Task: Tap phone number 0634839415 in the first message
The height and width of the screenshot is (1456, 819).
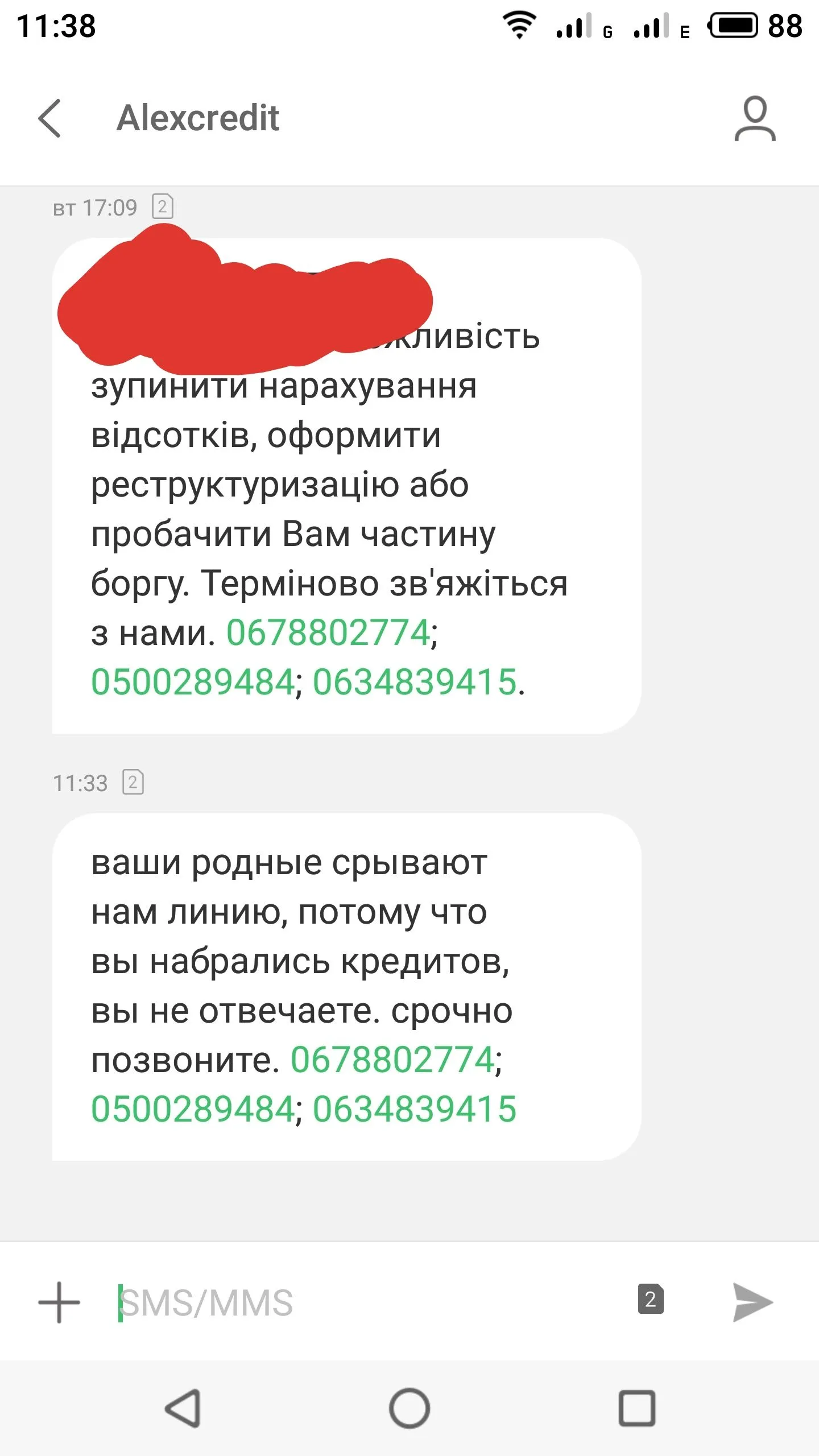Action: pos(415,682)
